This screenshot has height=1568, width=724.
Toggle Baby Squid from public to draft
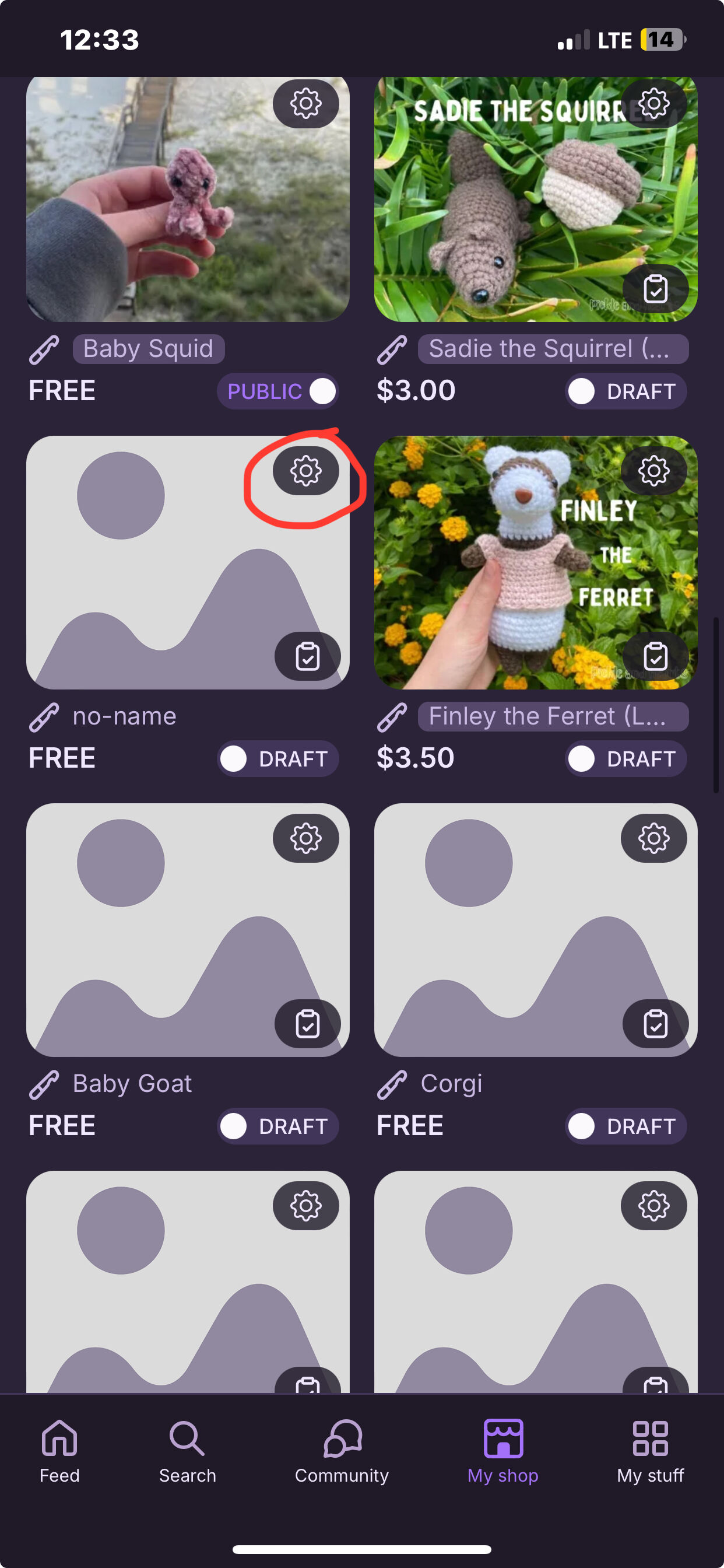pyautogui.click(x=278, y=391)
